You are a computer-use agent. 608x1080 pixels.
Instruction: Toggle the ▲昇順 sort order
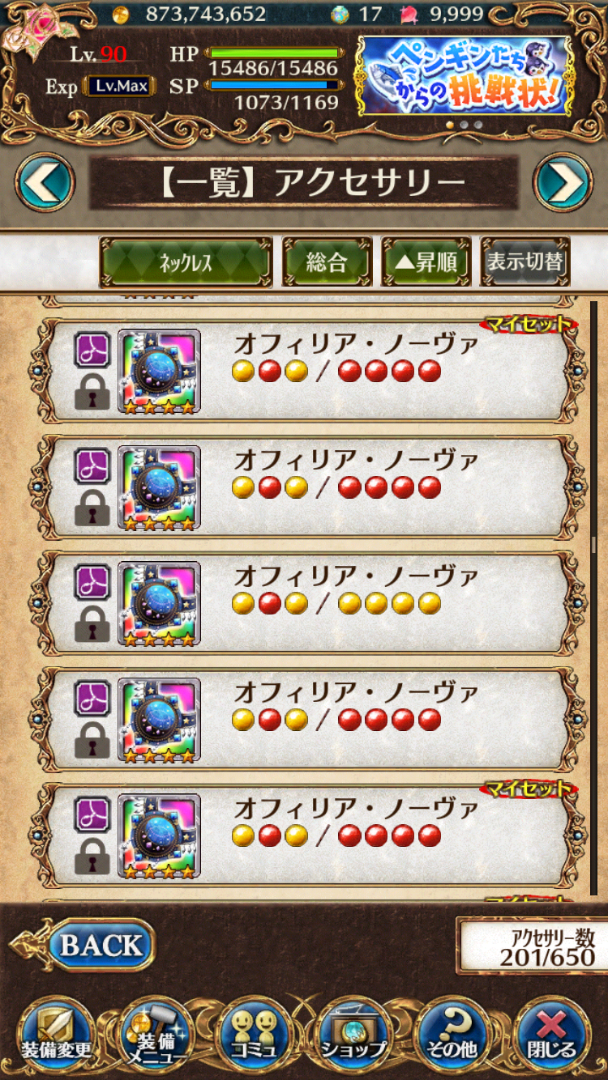pos(426,263)
